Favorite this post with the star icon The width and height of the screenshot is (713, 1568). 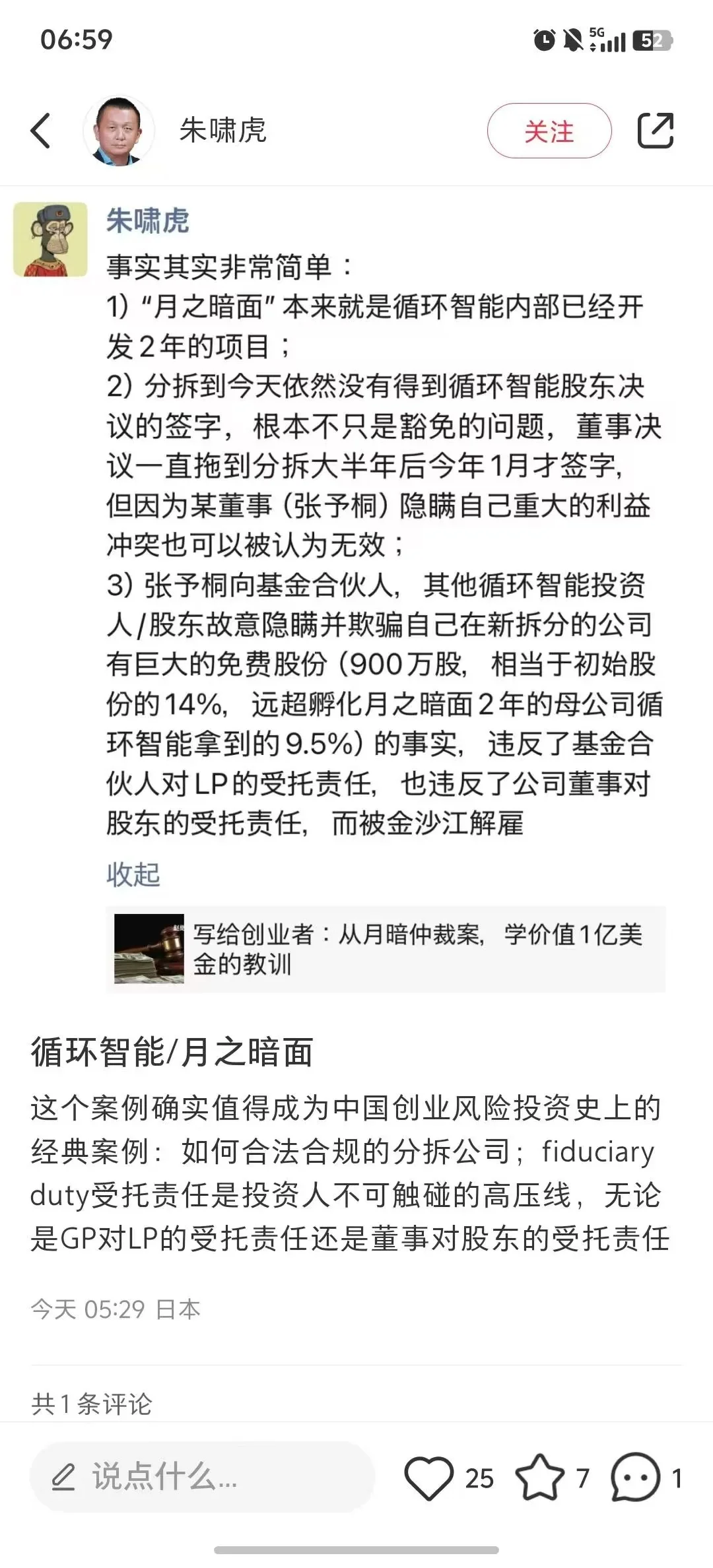click(540, 1478)
